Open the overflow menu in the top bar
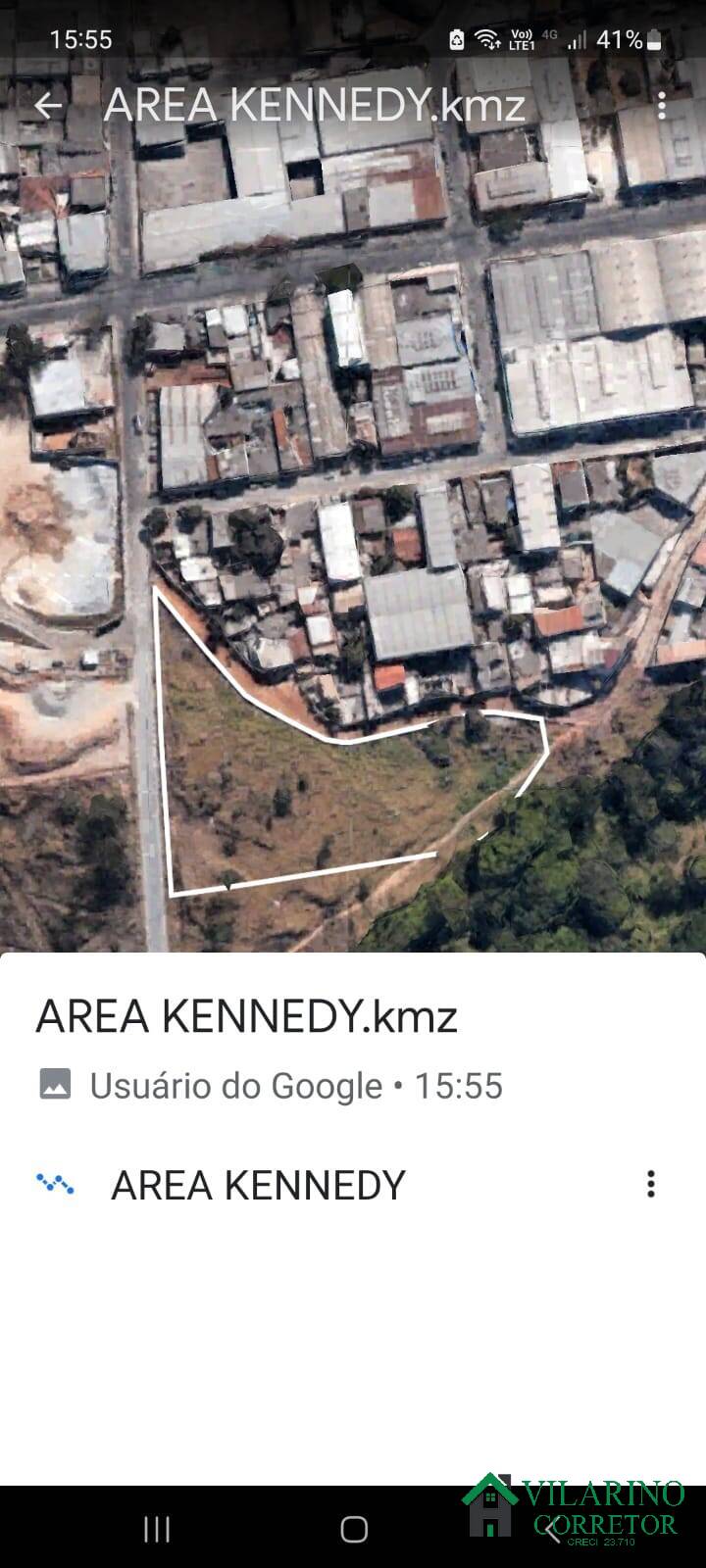 pyautogui.click(x=662, y=106)
